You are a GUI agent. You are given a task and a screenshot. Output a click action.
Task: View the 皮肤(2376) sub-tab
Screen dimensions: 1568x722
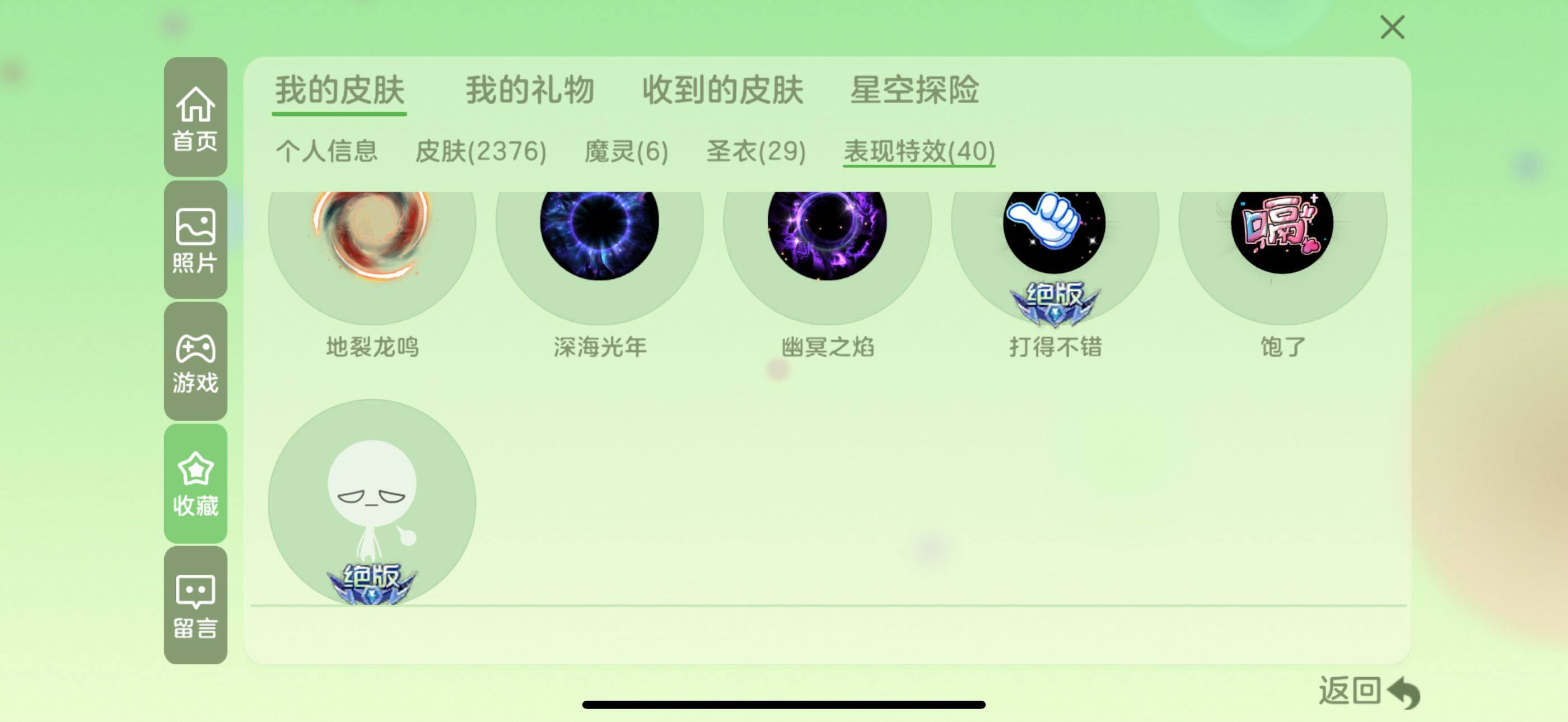(480, 151)
